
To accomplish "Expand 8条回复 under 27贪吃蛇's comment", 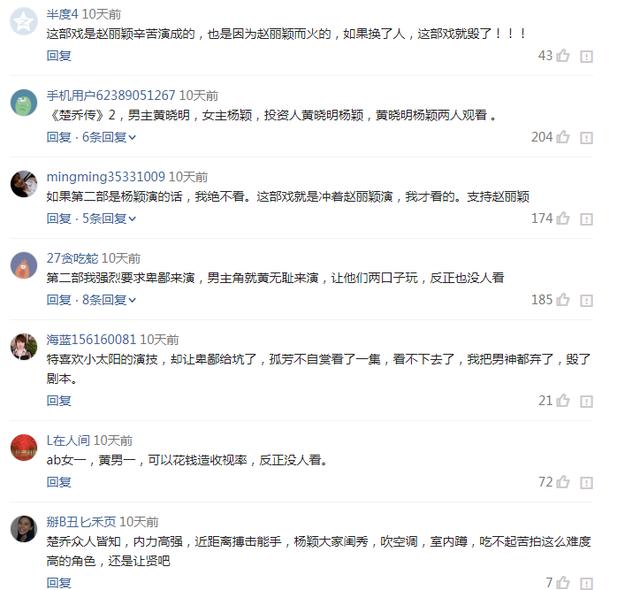I will pos(104,299).
